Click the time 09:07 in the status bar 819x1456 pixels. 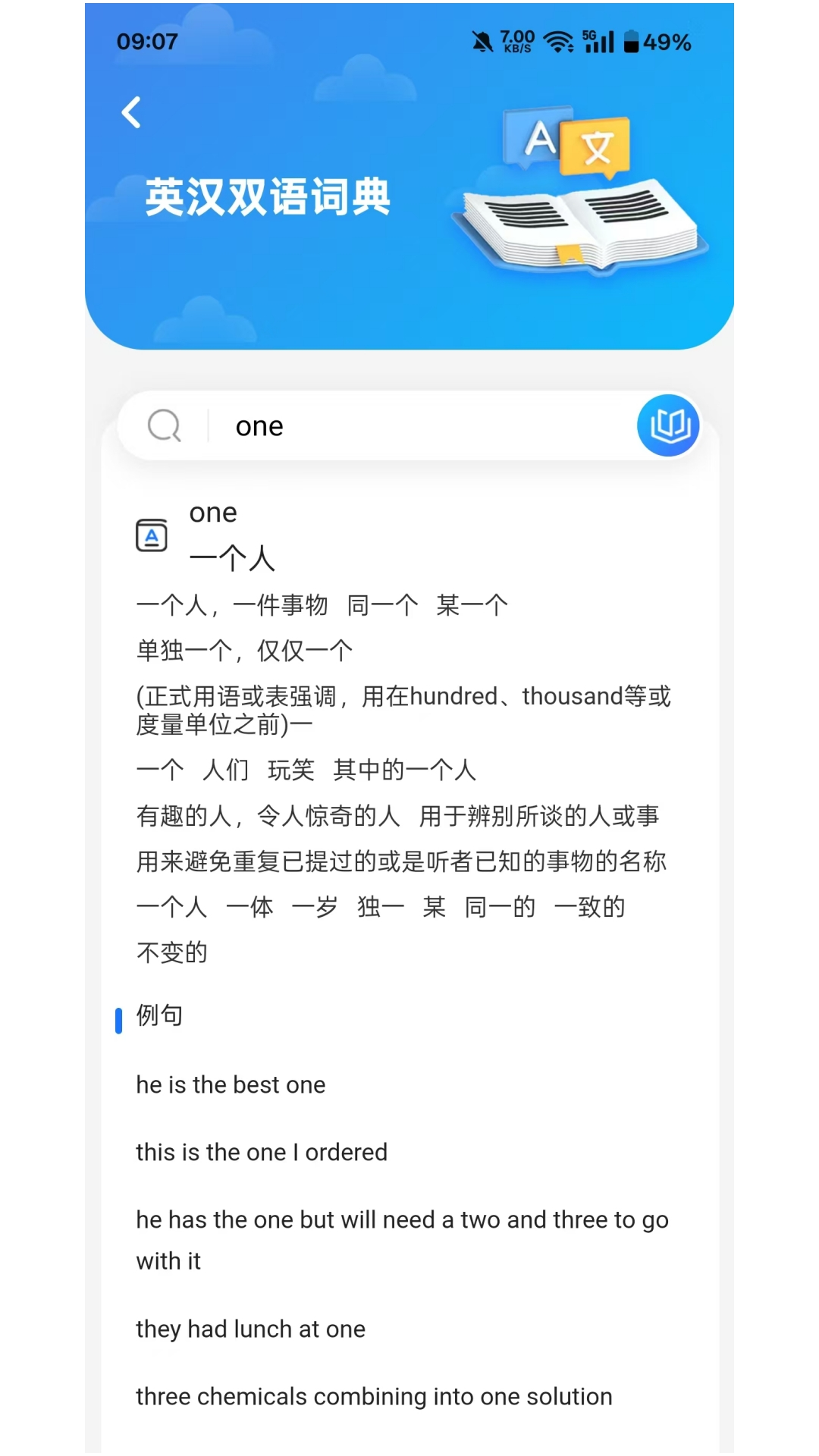(x=146, y=42)
